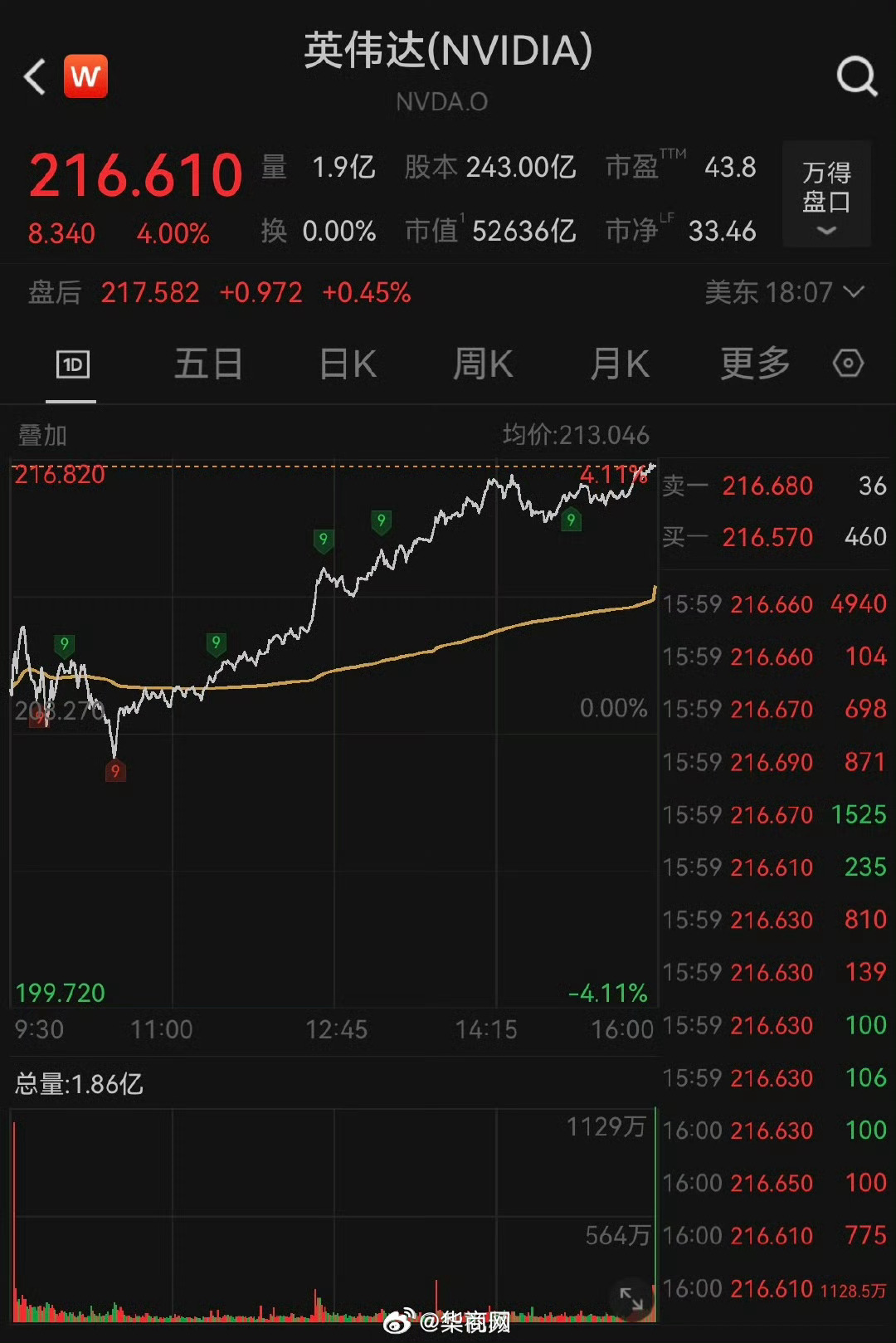Expand the volume chart using fullscreen arrows icon
Screen dimensions: 896x1343
point(632,1297)
